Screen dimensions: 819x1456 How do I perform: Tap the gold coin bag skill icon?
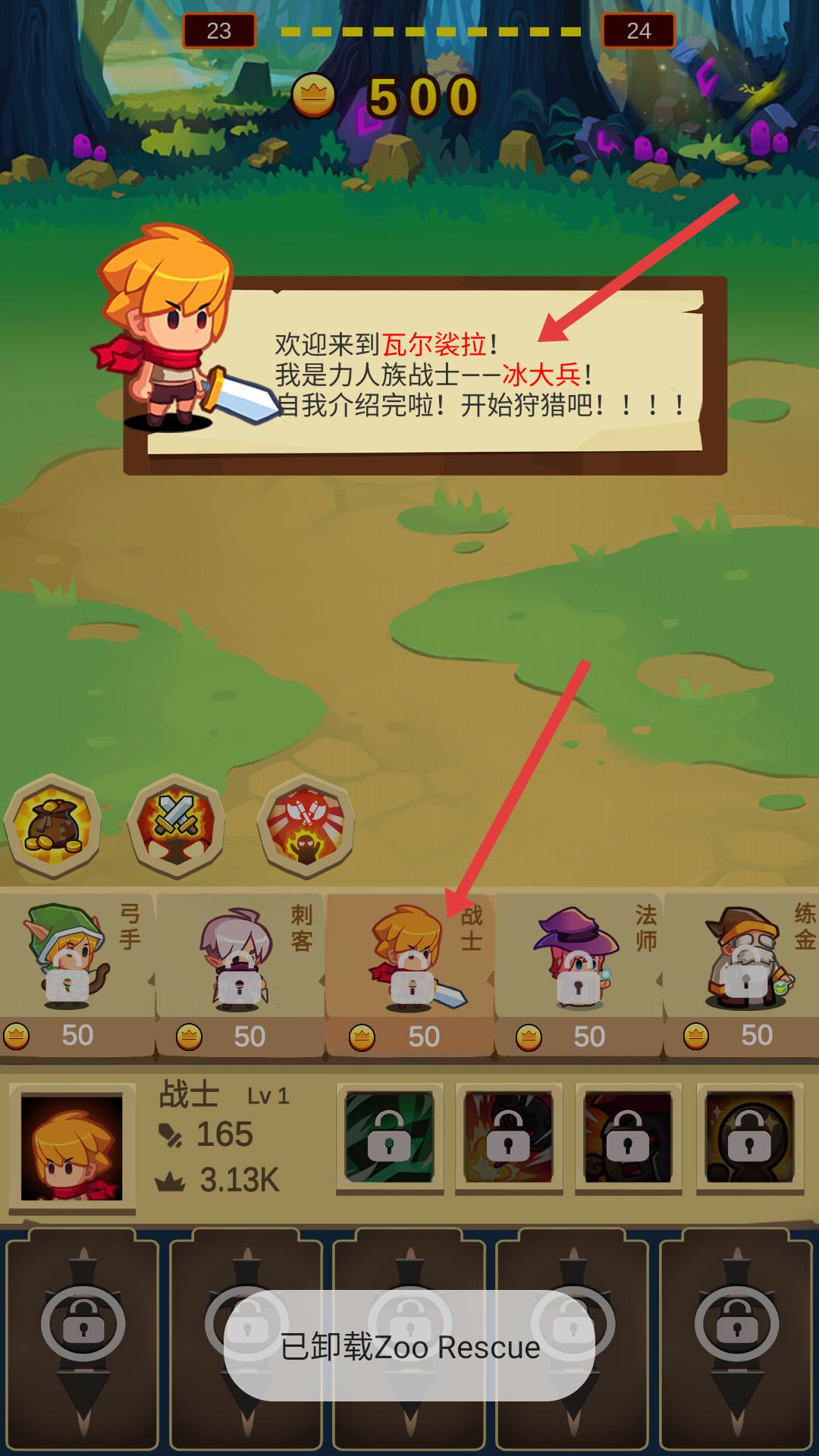pos(53,826)
